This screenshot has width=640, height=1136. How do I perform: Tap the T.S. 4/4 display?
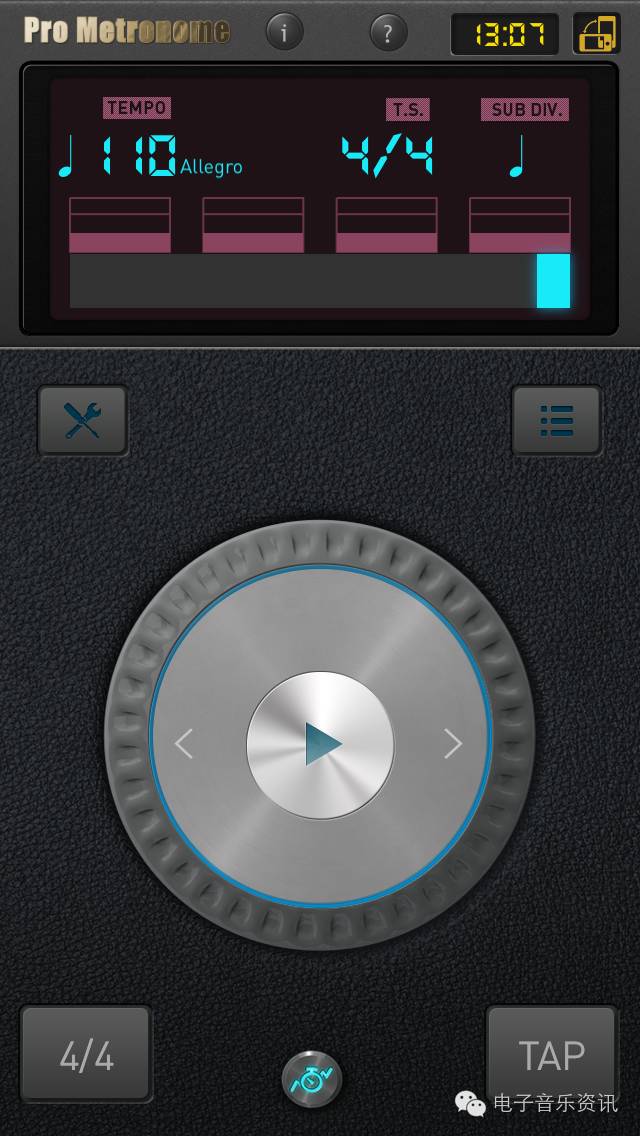tap(387, 155)
